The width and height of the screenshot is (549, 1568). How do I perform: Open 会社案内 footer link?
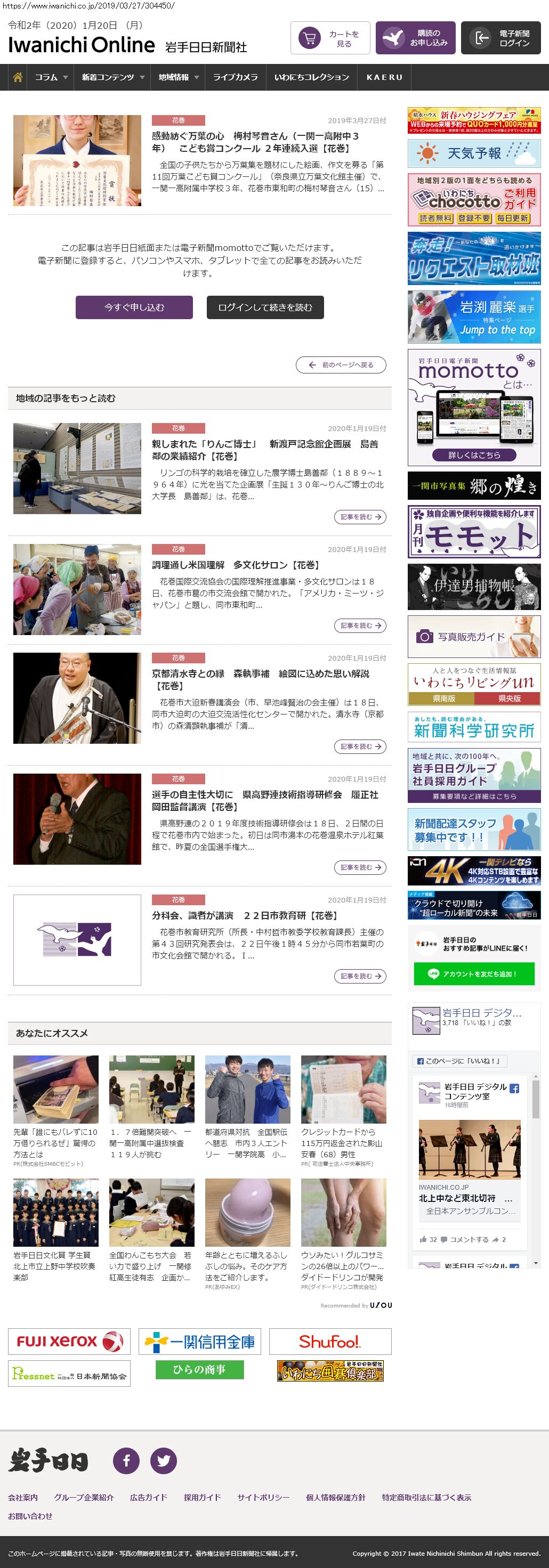point(22,1497)
